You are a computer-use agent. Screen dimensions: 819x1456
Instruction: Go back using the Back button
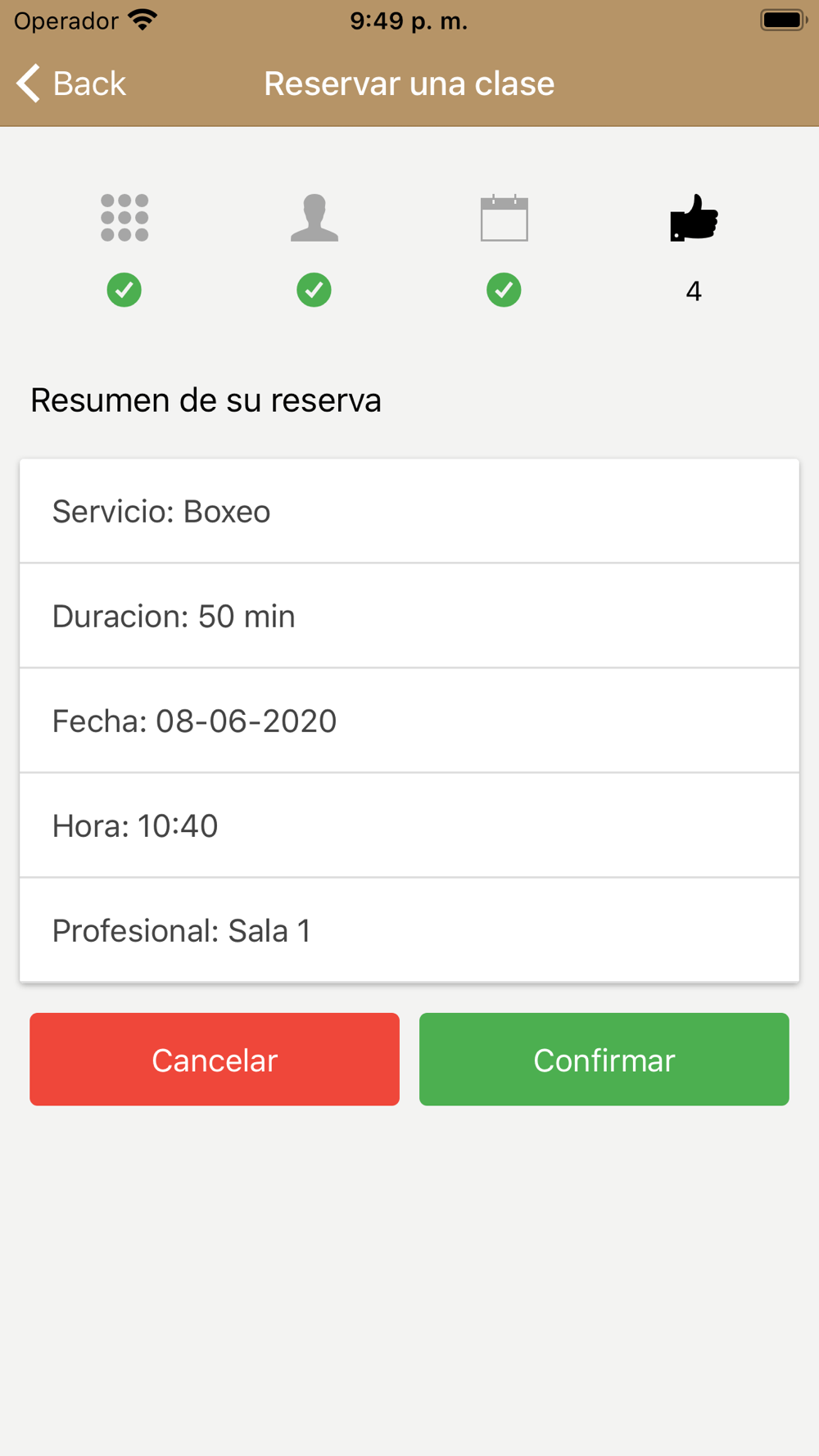click(71, 84)
